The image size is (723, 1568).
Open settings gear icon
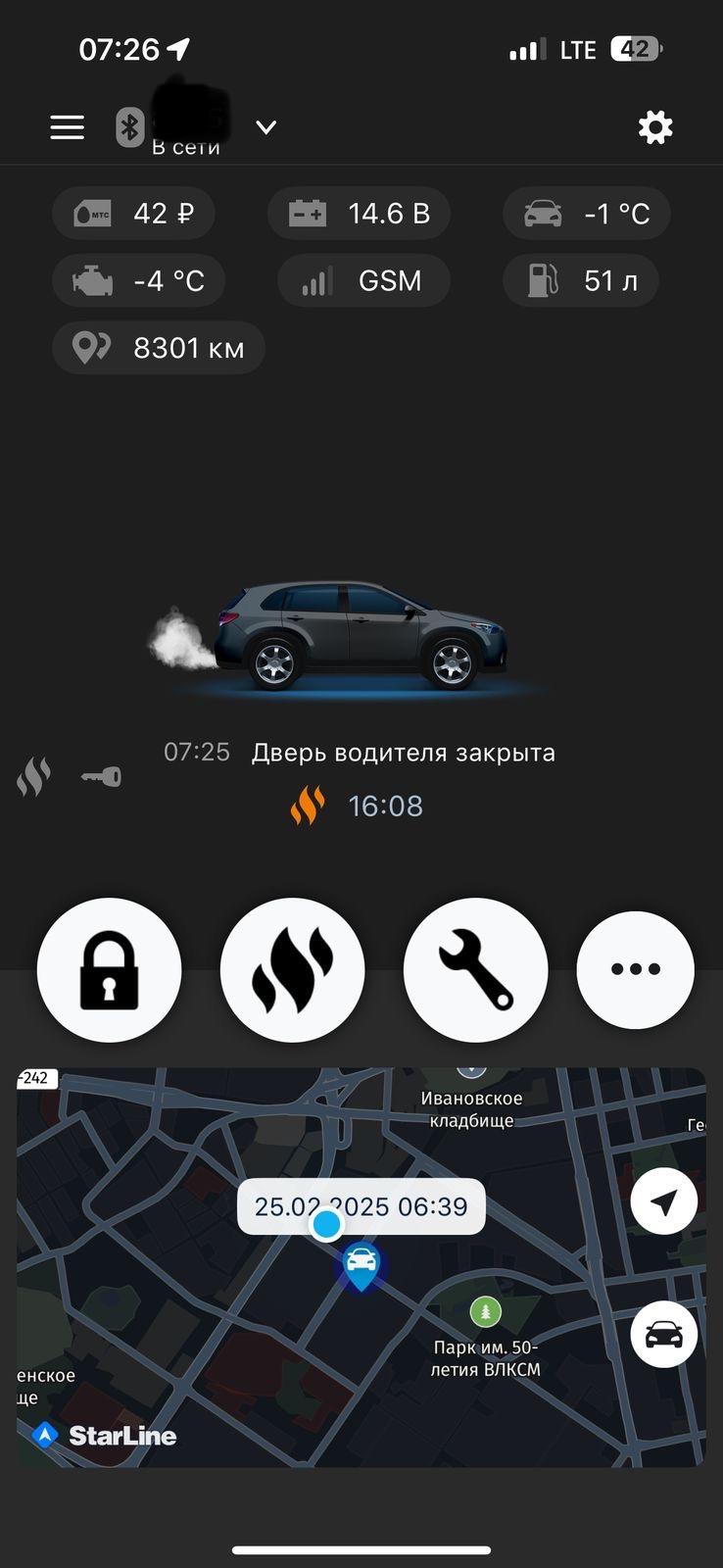point(655,127)
